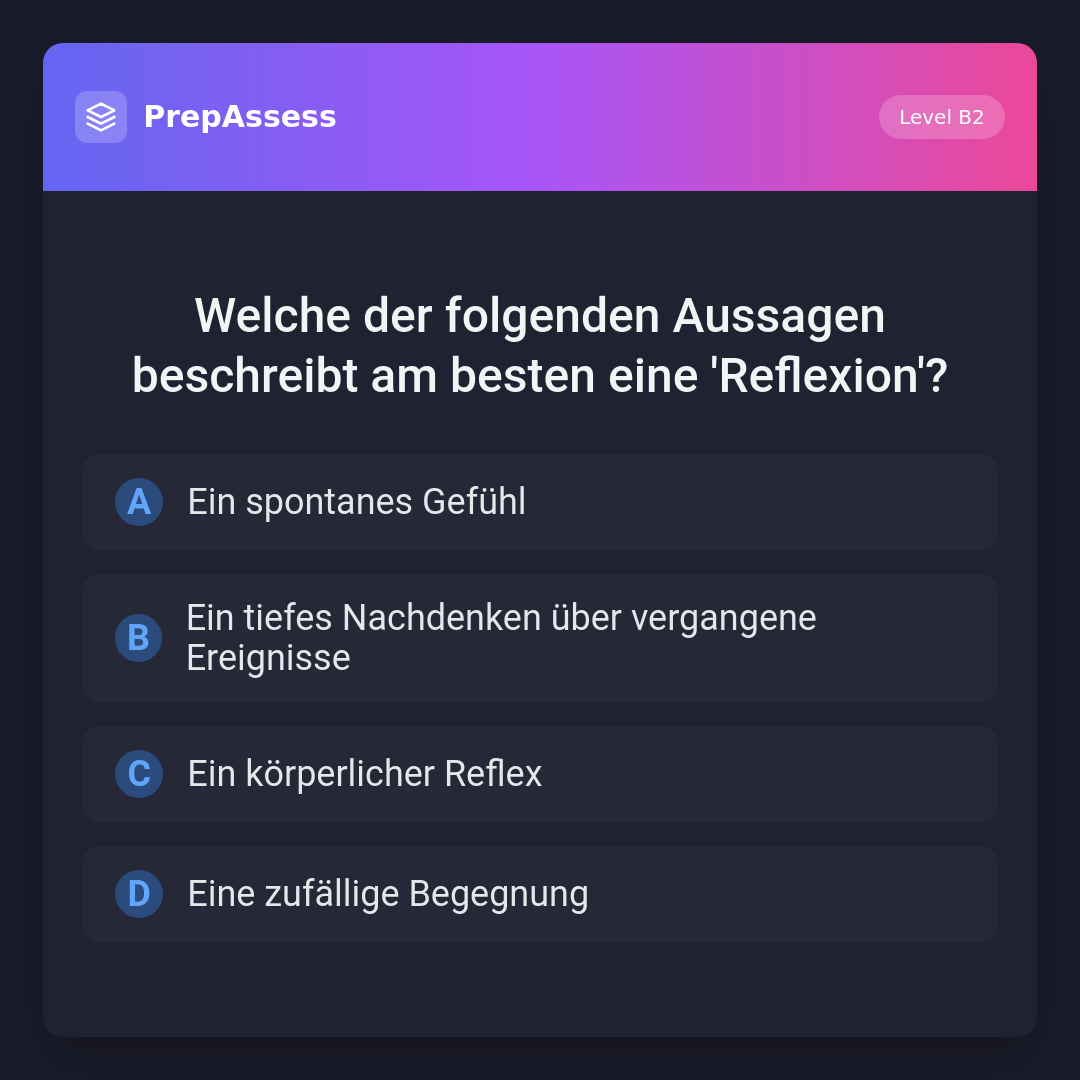Choose answer B about tiefes Nachdenken

tap(540, 638)
